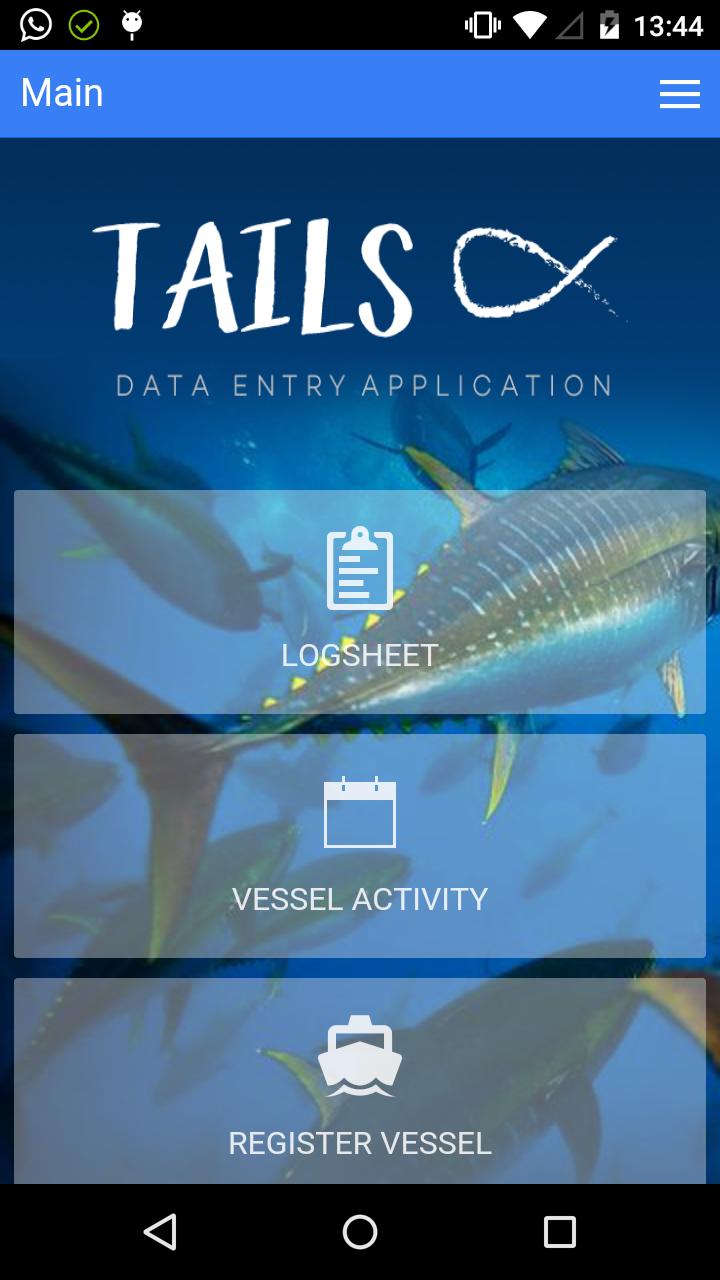Screen dimensions: 720x1280
Task: Select Register Vessel
Action: (x=360, y=1082)
